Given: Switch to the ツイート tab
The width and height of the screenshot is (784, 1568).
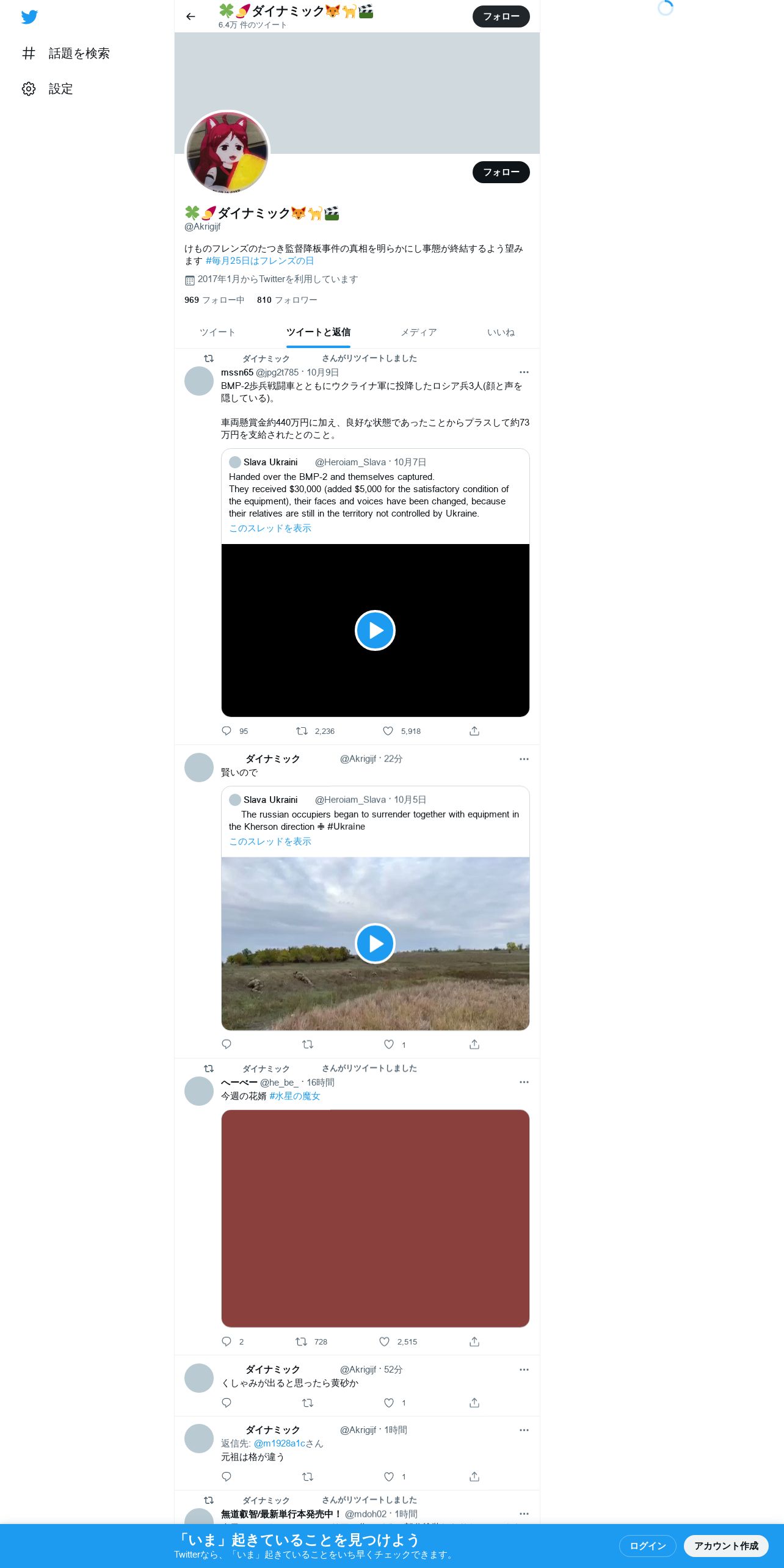Looking at the screenshot, I should [x=217, y=332].
